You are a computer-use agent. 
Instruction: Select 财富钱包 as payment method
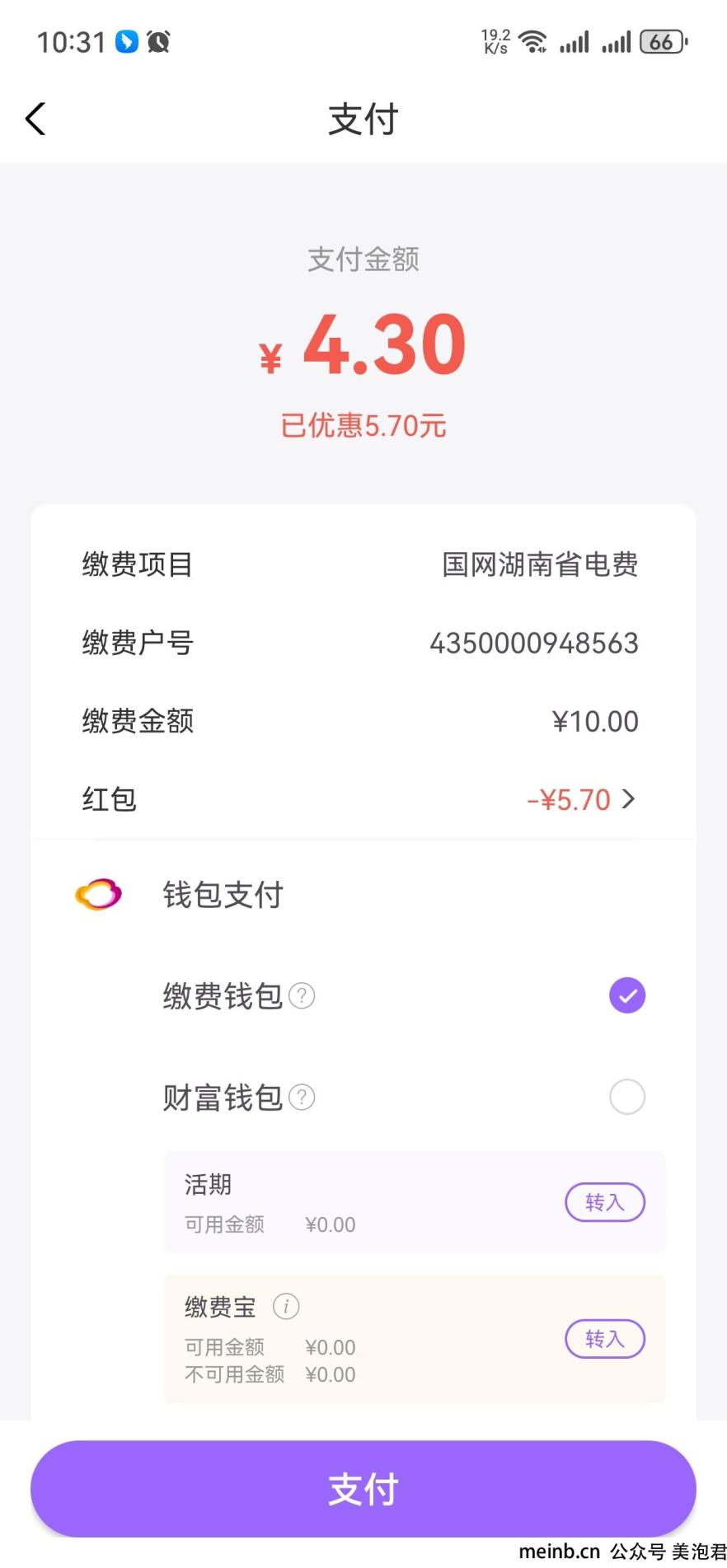point(626,1097)
